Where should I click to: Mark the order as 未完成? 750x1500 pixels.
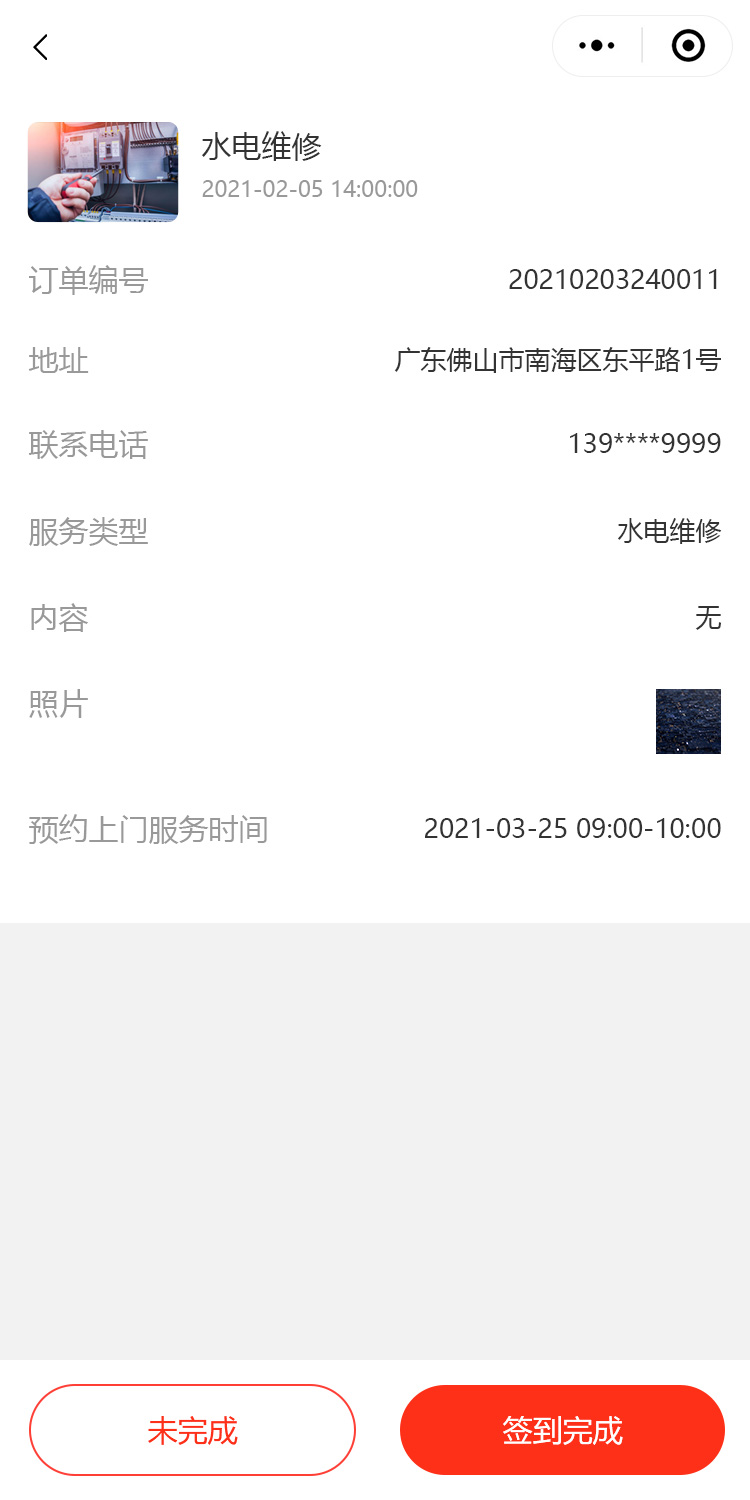coord(192,1430)
